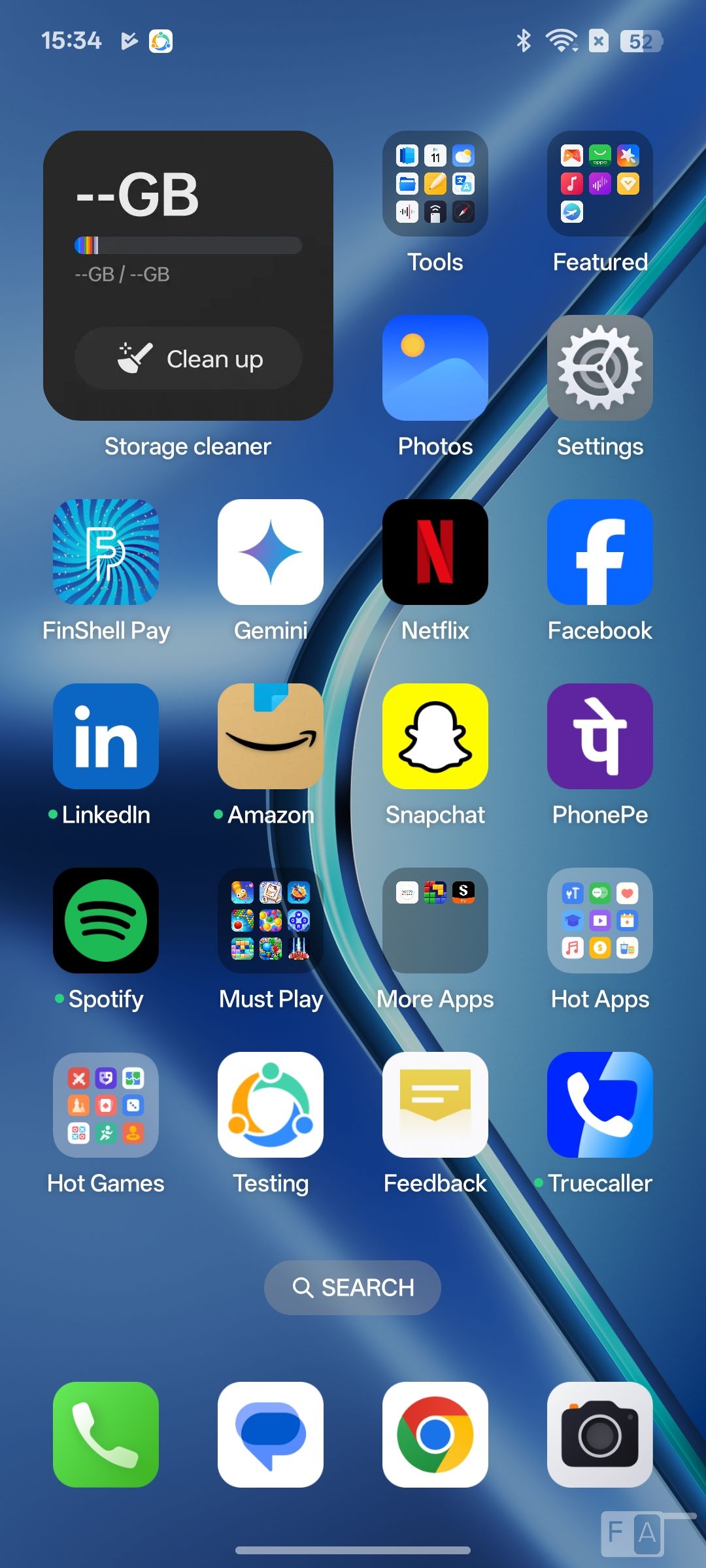
Task: Open the Gemini app
Action: (271, 552)
